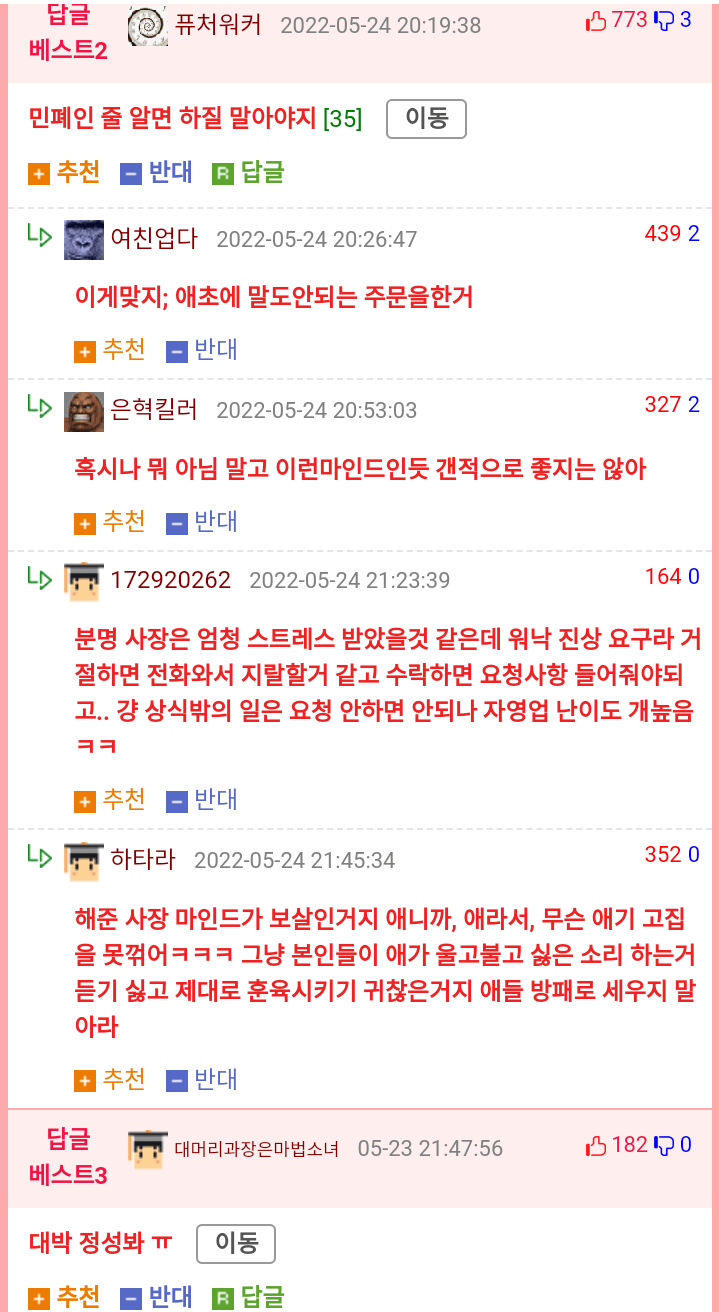Reply to 대머리과장은마법소녀's comment
719x1312 pixels.
pyautogui.click(x=249, y=1298)
